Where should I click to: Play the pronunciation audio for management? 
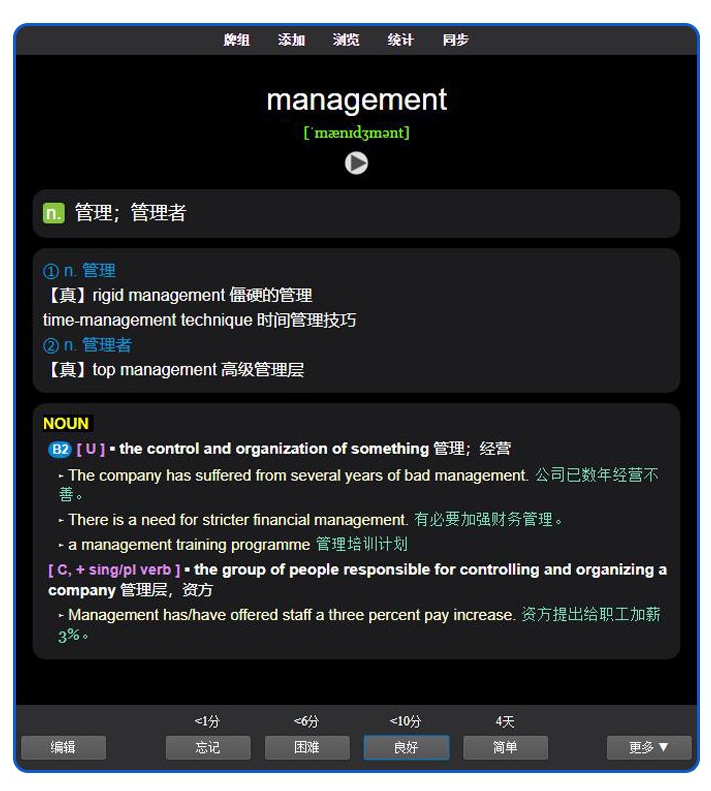pyautogui.click(x=356, y=162)
